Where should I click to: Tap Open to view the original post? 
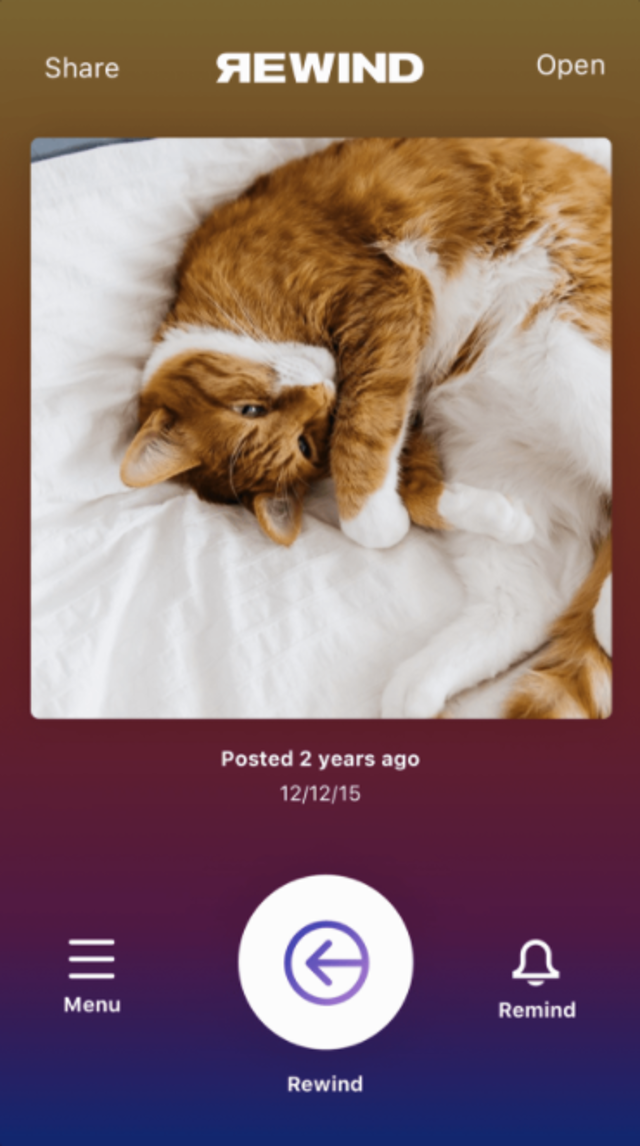pyautogui.click(x=570, y=66)
